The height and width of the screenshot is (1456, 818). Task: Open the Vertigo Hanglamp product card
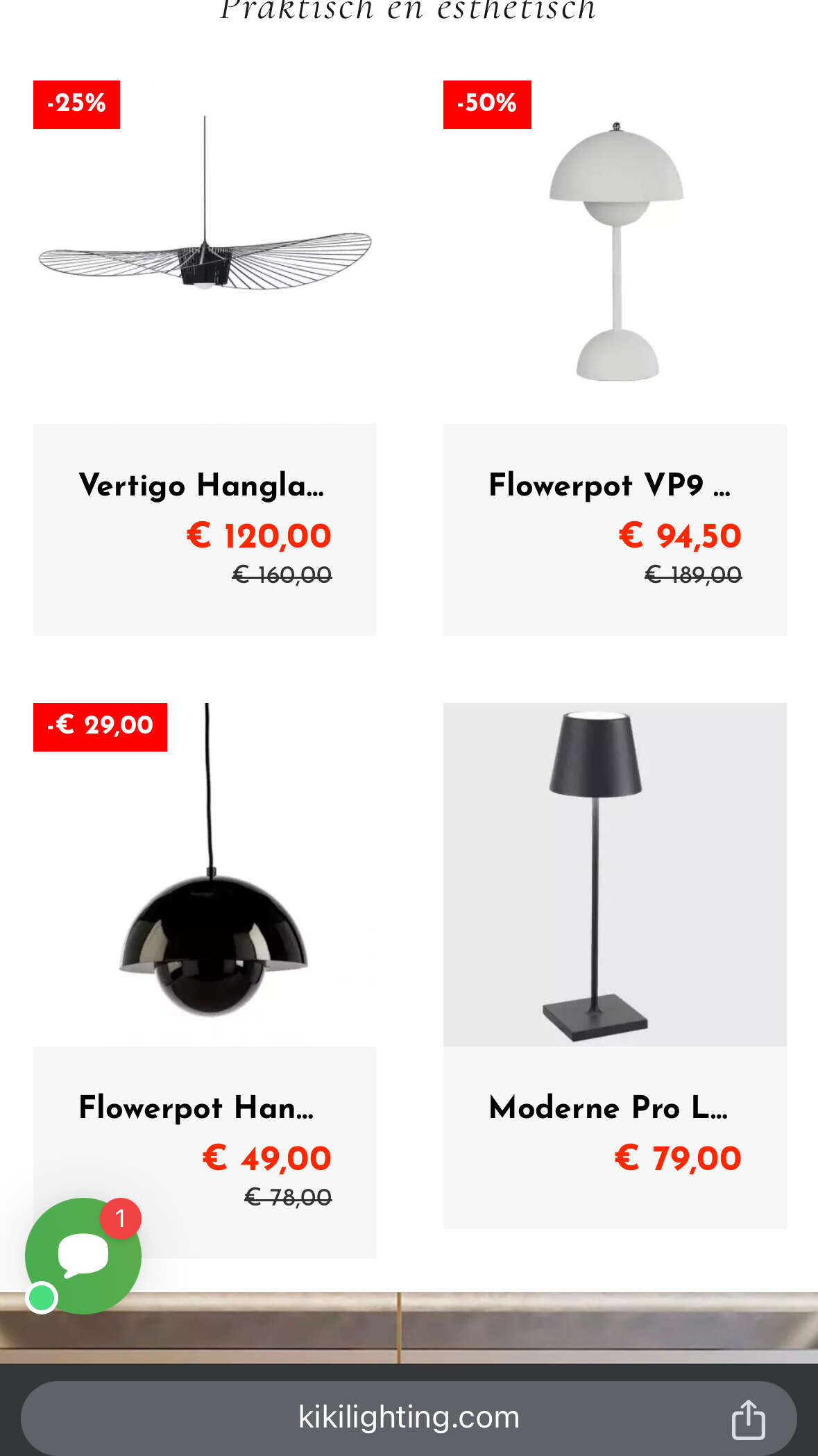pos(205,357)
